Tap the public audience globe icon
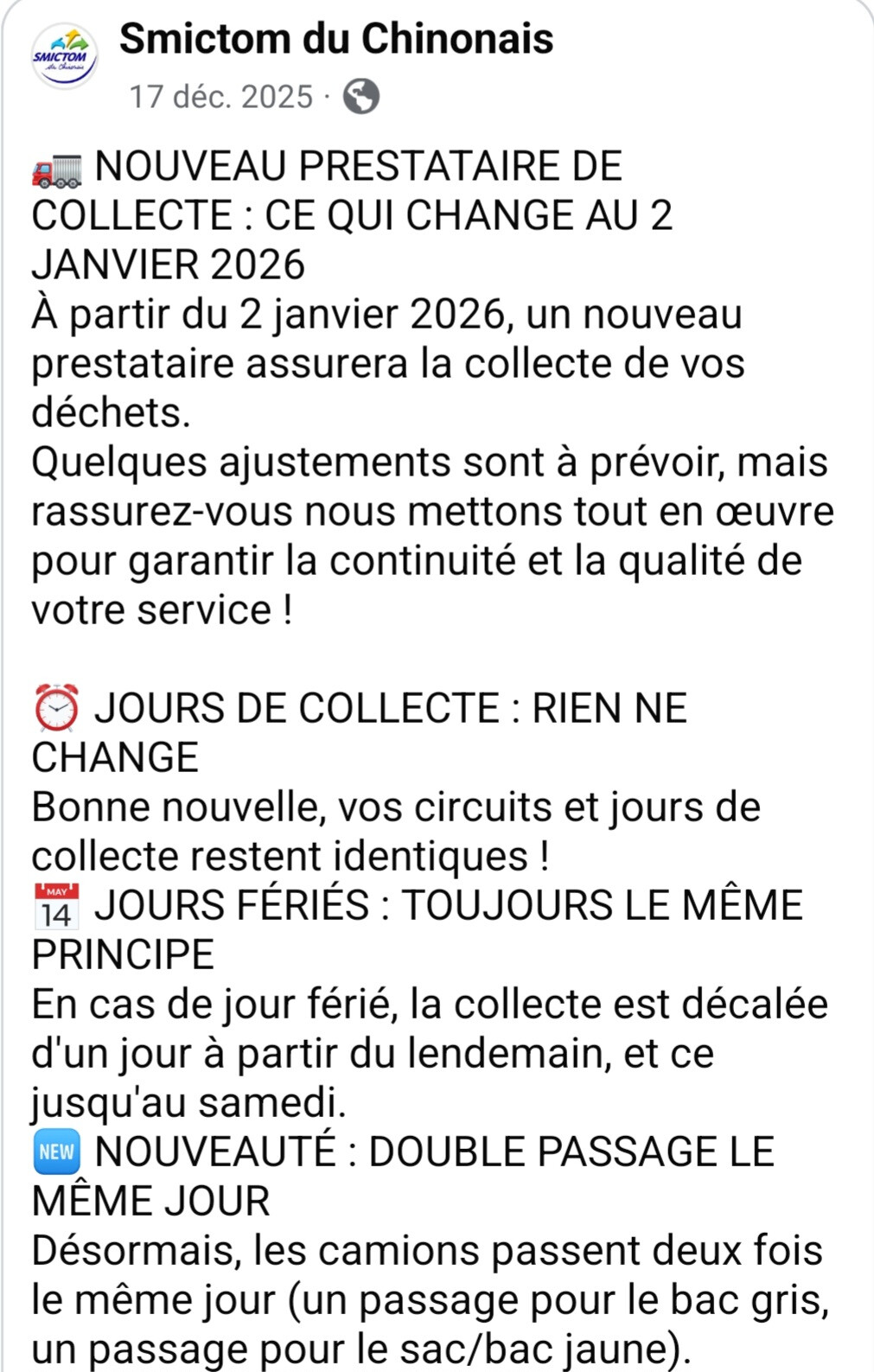The height and width of the screenshot is (1372, 874). [x=361, y=96]
